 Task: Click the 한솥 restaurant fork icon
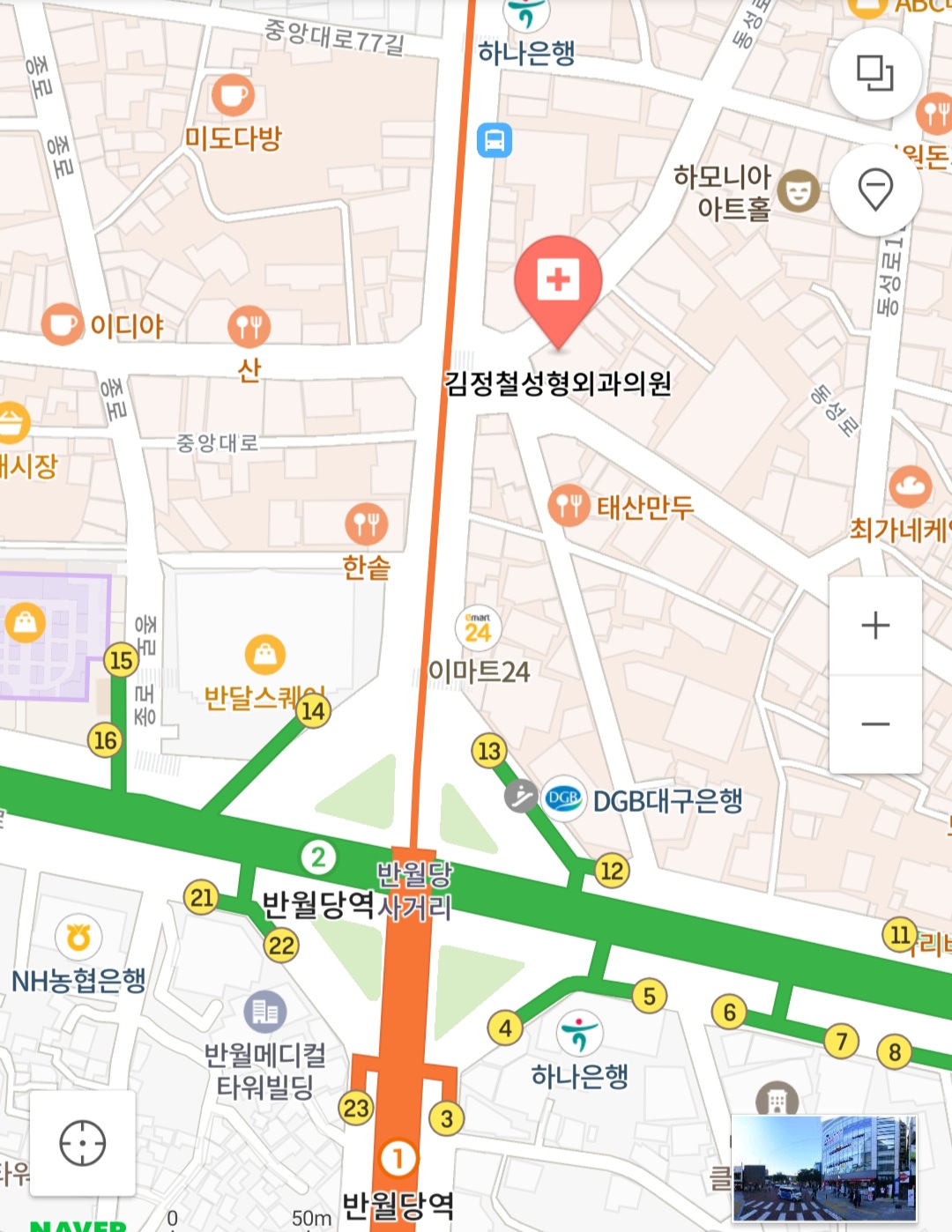(x=366, y=525)
